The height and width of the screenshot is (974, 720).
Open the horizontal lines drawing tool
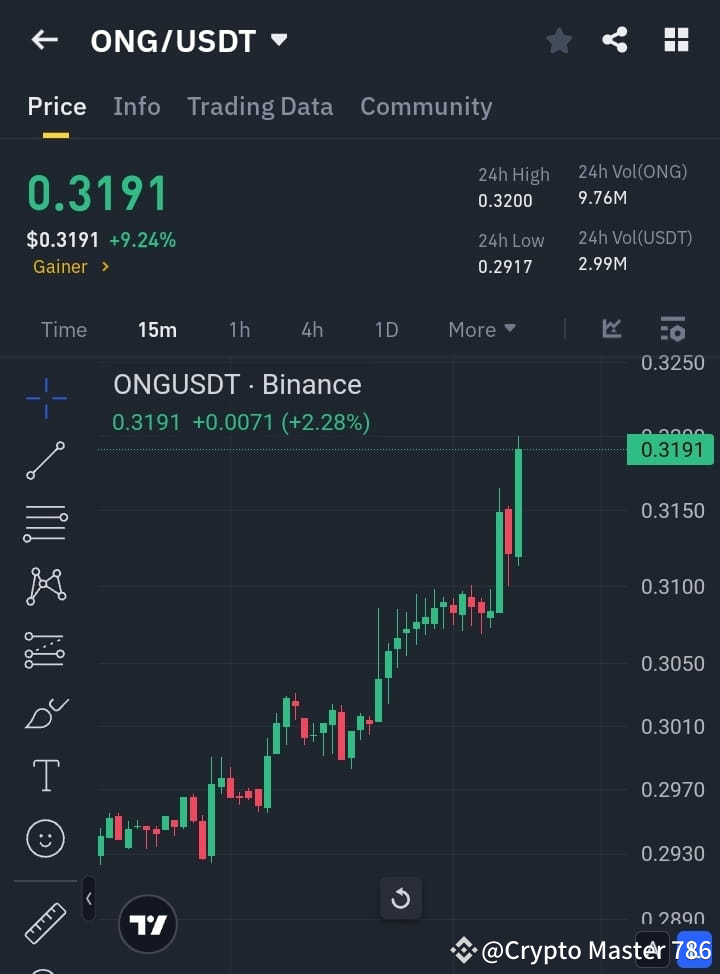point(44,524)
